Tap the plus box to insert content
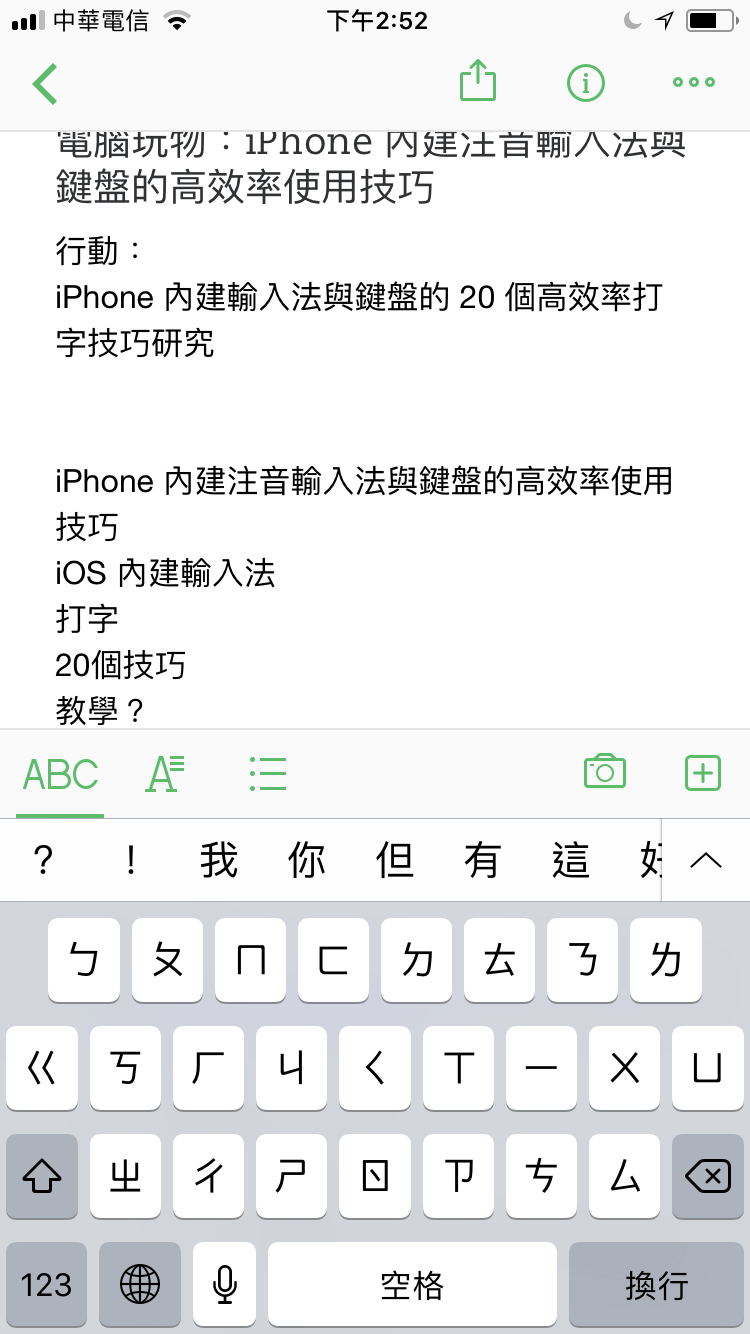 tap(703, 773)
